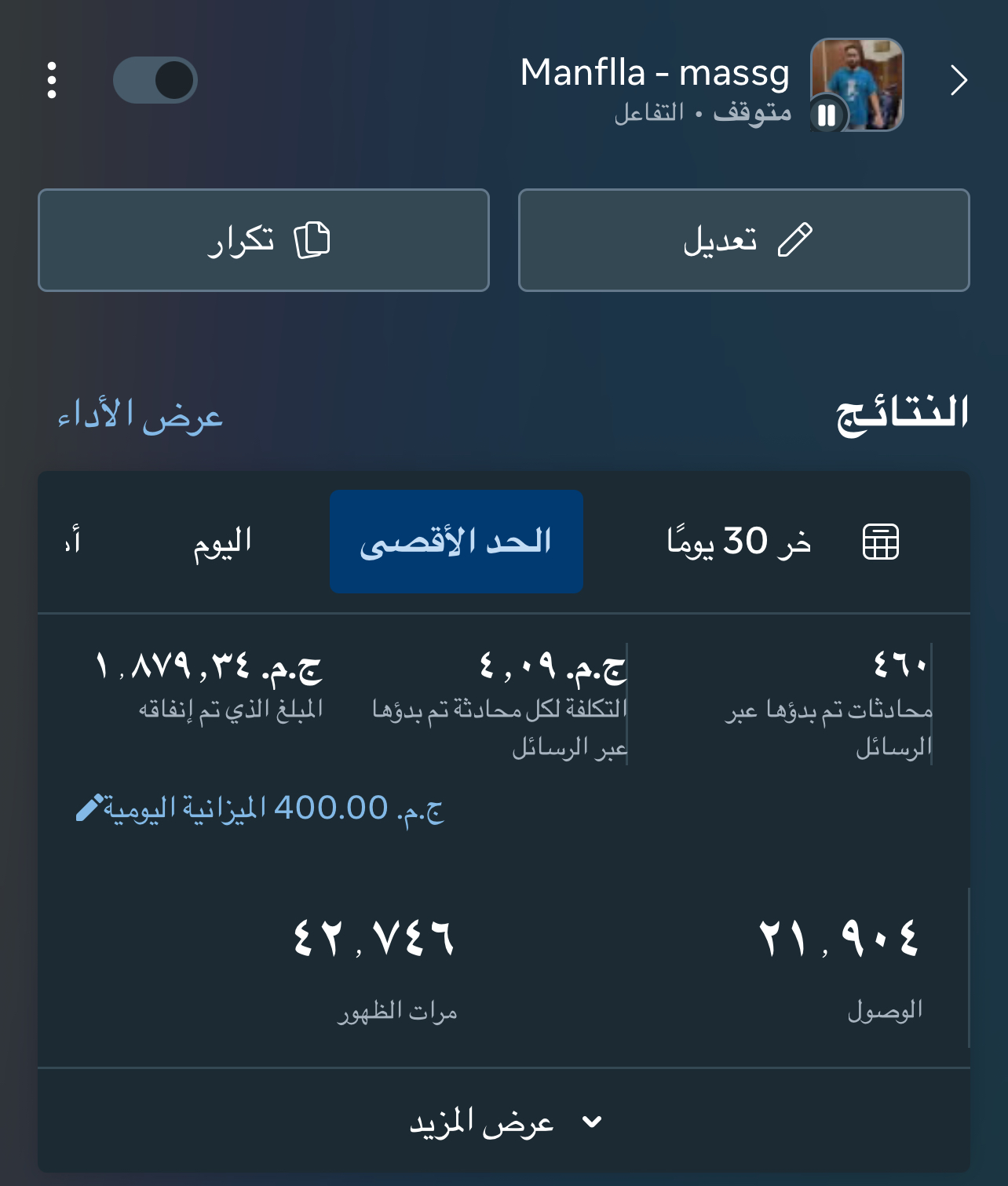
Task: Open the عرض الأداء performance link
Action: tap(141, 415)
